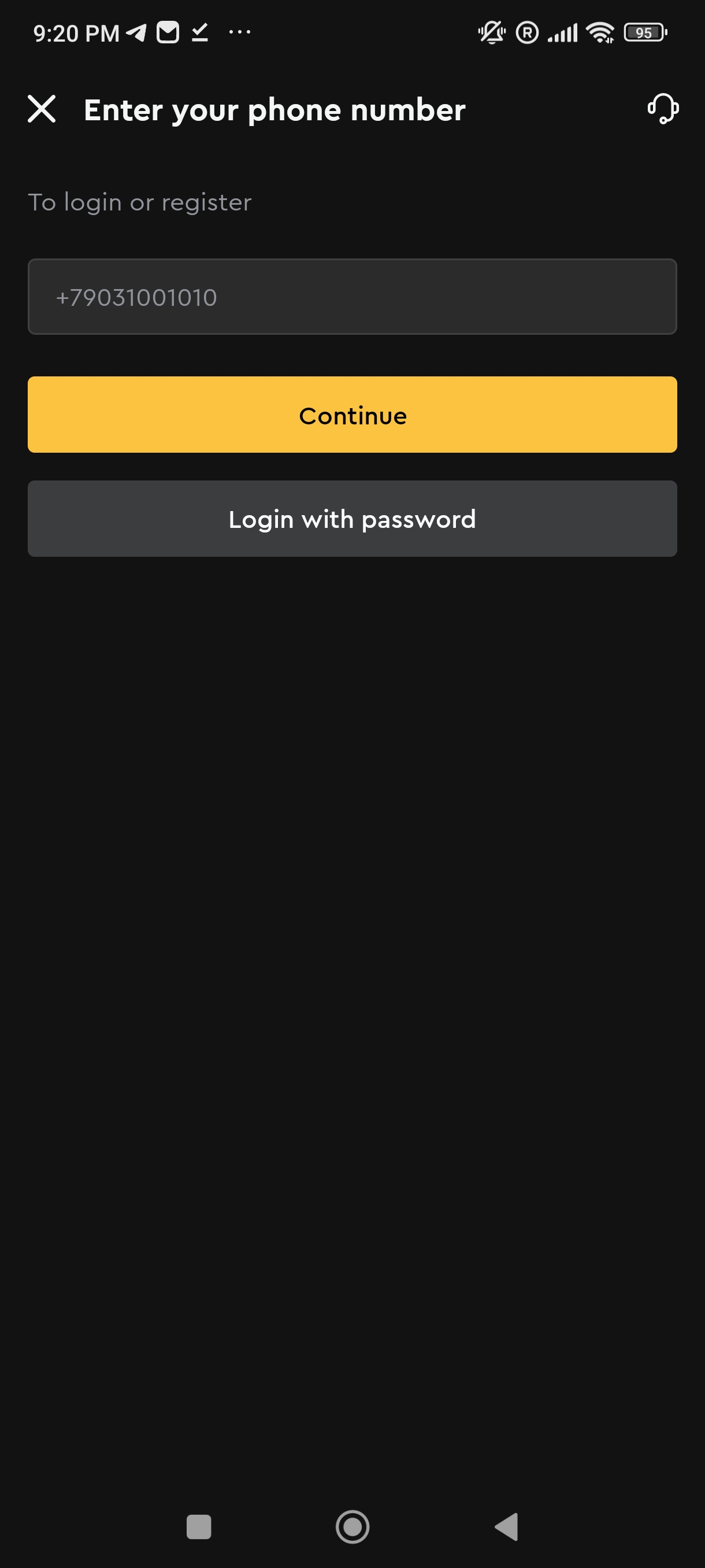The height and width of the screenshot is (1568, 705).
Task: Focus the phone number input field
Action: tap(352, 297)
